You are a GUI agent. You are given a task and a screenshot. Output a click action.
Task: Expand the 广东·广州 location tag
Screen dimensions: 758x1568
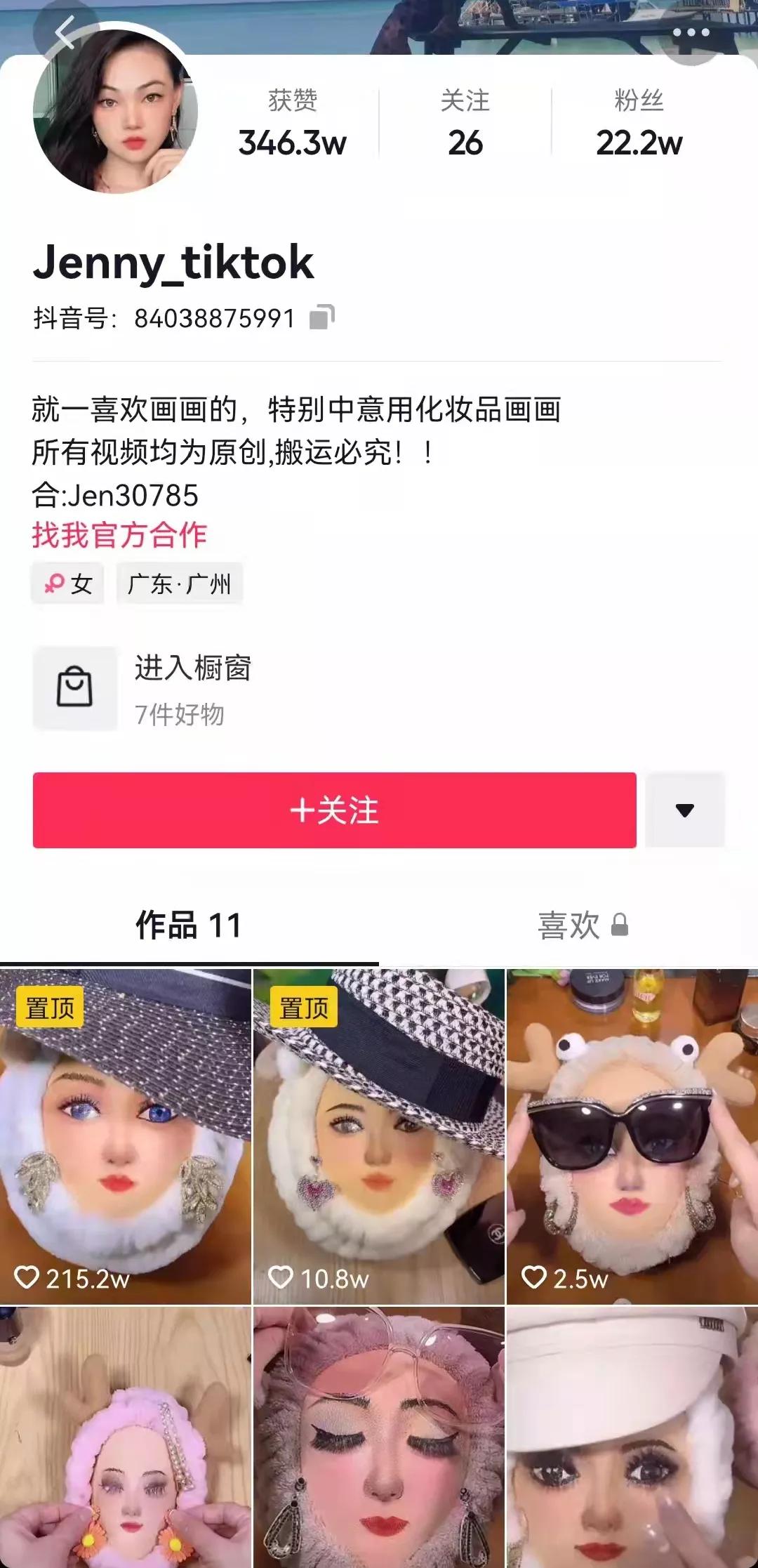coord(180,584)
